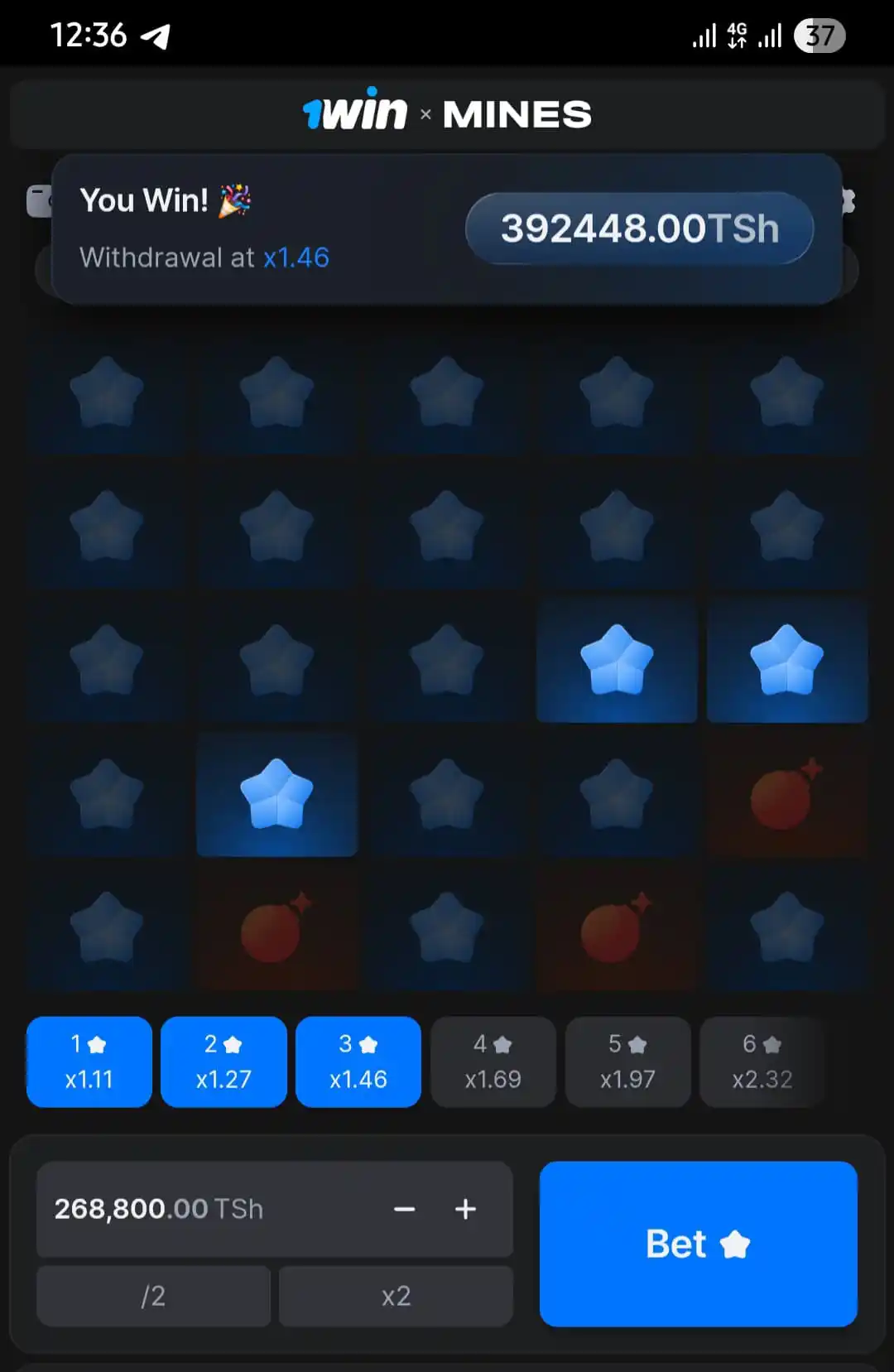Tap the 2 stars x1.27 multiplier chip
Image resolution: width=894 pixels, height=1372 pixels.
[x=223, y=1061]
